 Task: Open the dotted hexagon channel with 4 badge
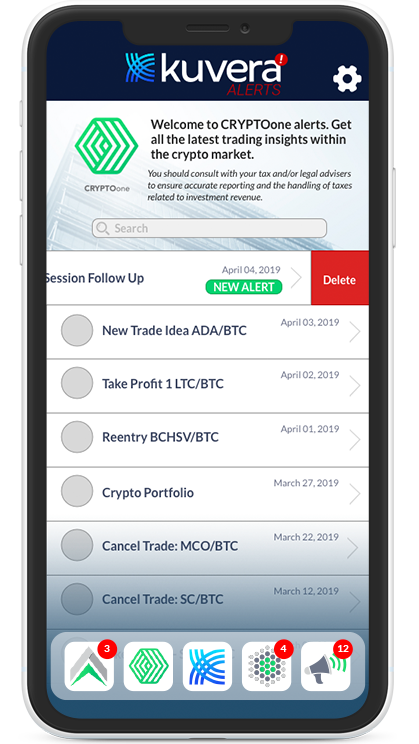(267, 666)
